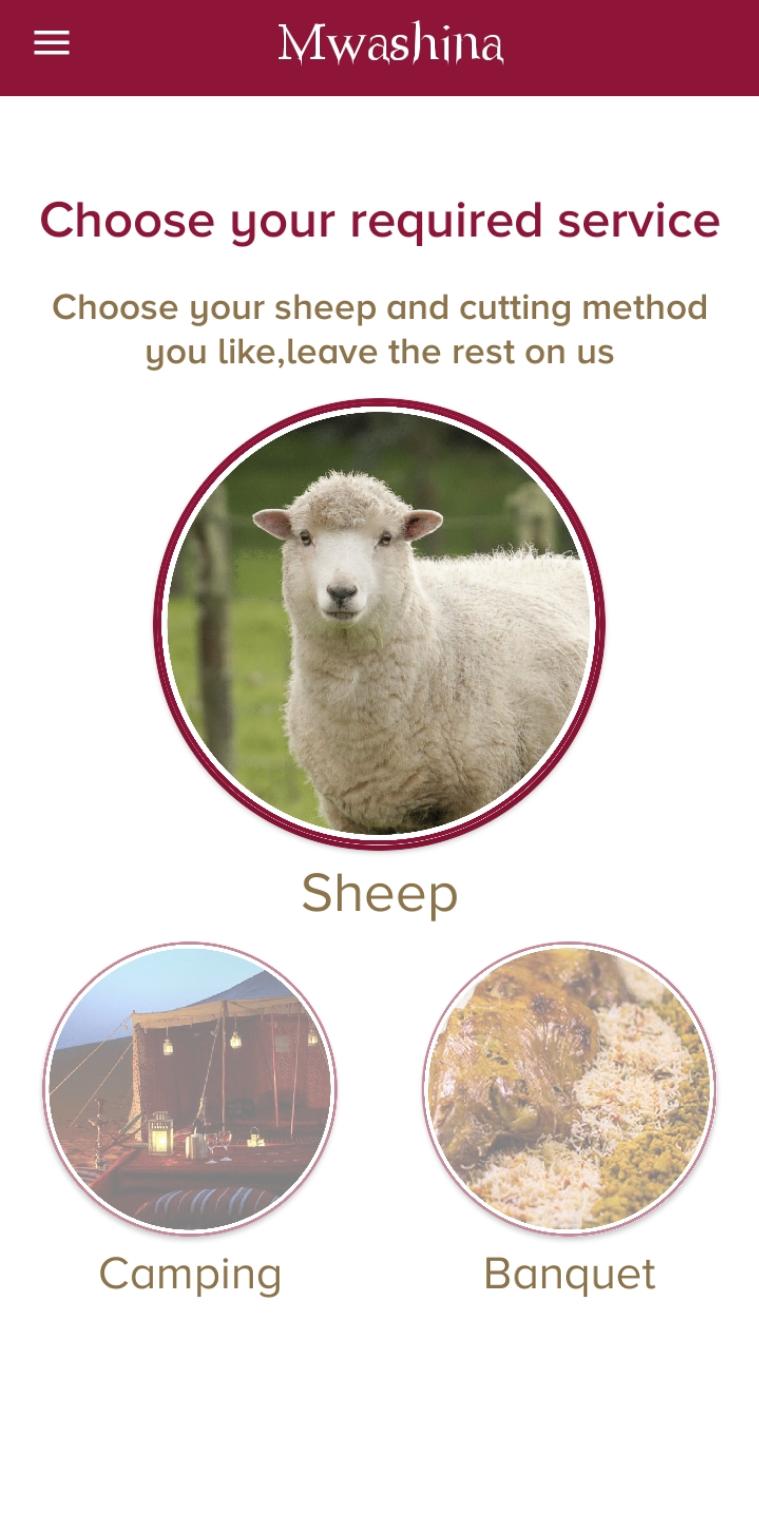759x1517 pixels.
Task: Open the Banquet service
Action: [569, 1088]
